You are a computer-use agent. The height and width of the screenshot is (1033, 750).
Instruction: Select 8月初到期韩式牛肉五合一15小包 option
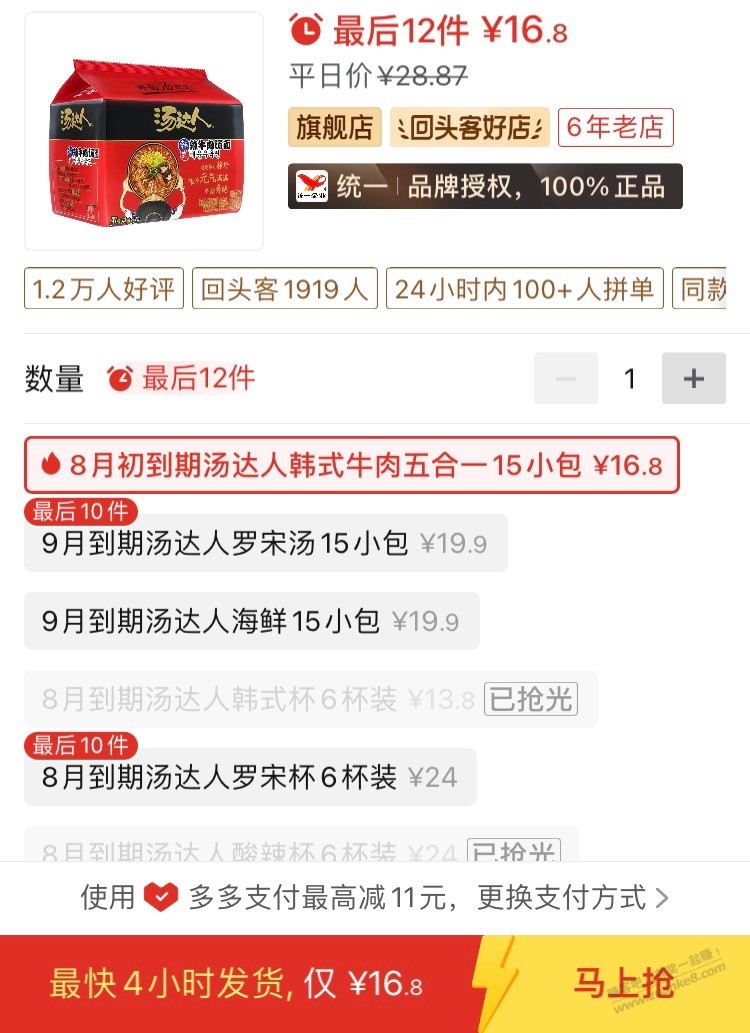(x=351, y=465)
